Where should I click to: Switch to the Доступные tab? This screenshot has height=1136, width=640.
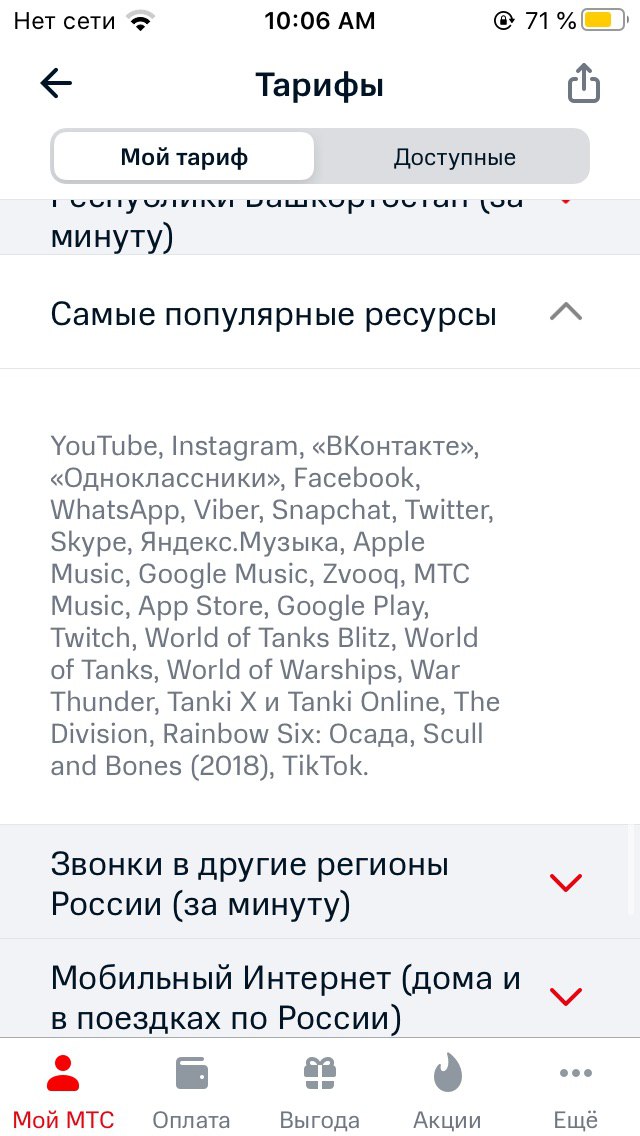click(x=454, y=157)
